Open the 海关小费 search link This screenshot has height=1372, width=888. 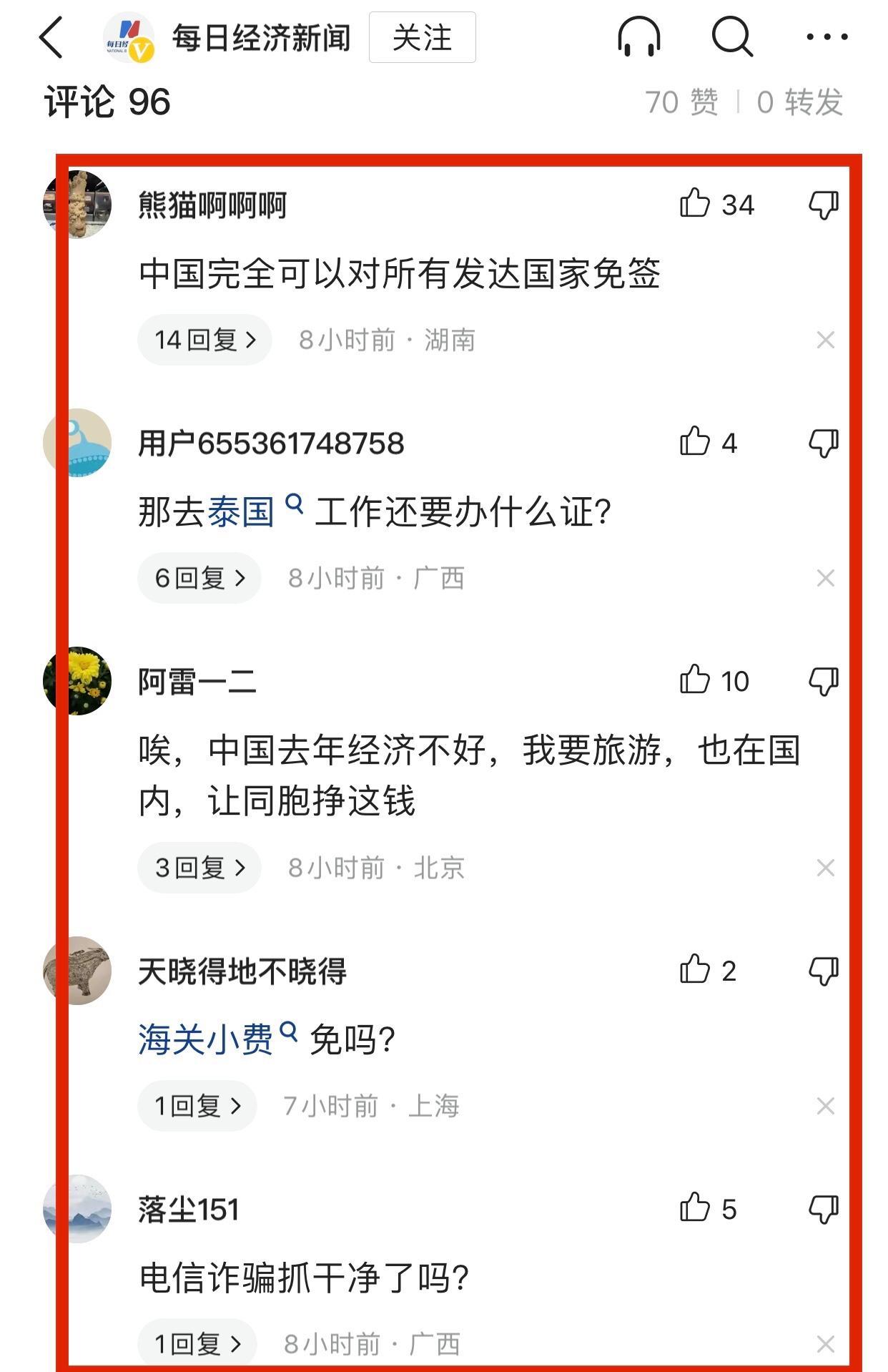click(207, 1039)
